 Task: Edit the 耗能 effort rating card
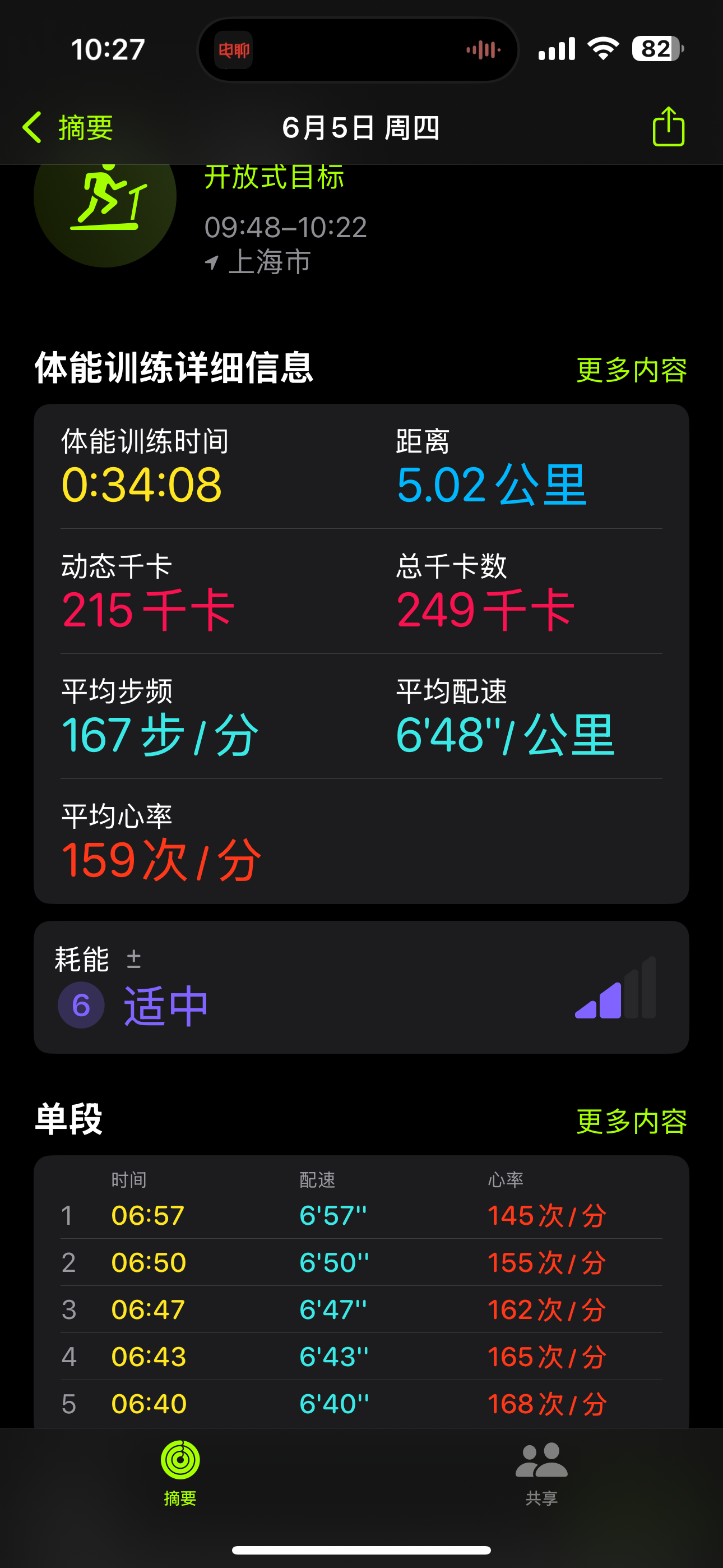point(361,986)
